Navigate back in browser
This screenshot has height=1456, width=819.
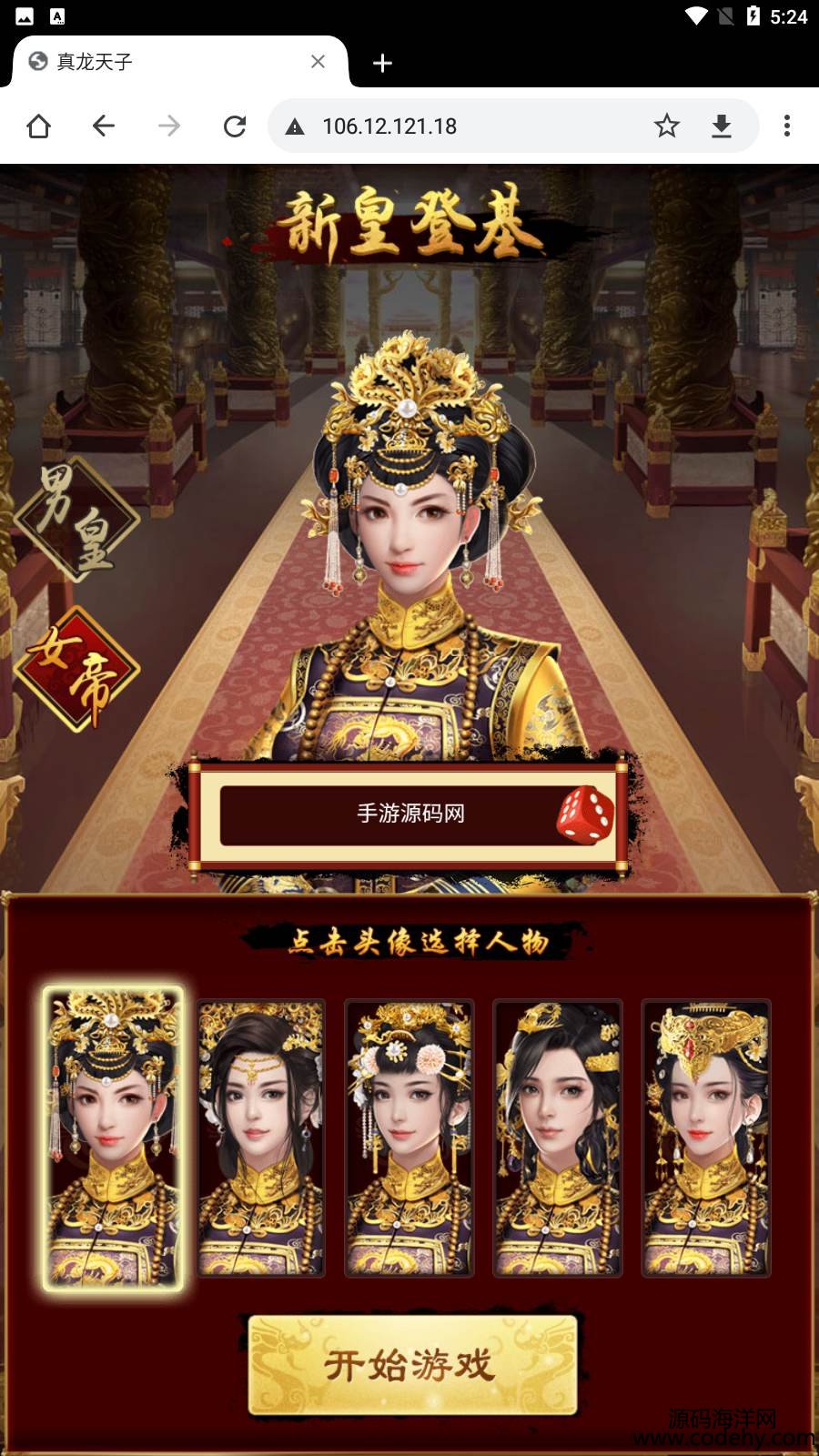pos(104,126)
